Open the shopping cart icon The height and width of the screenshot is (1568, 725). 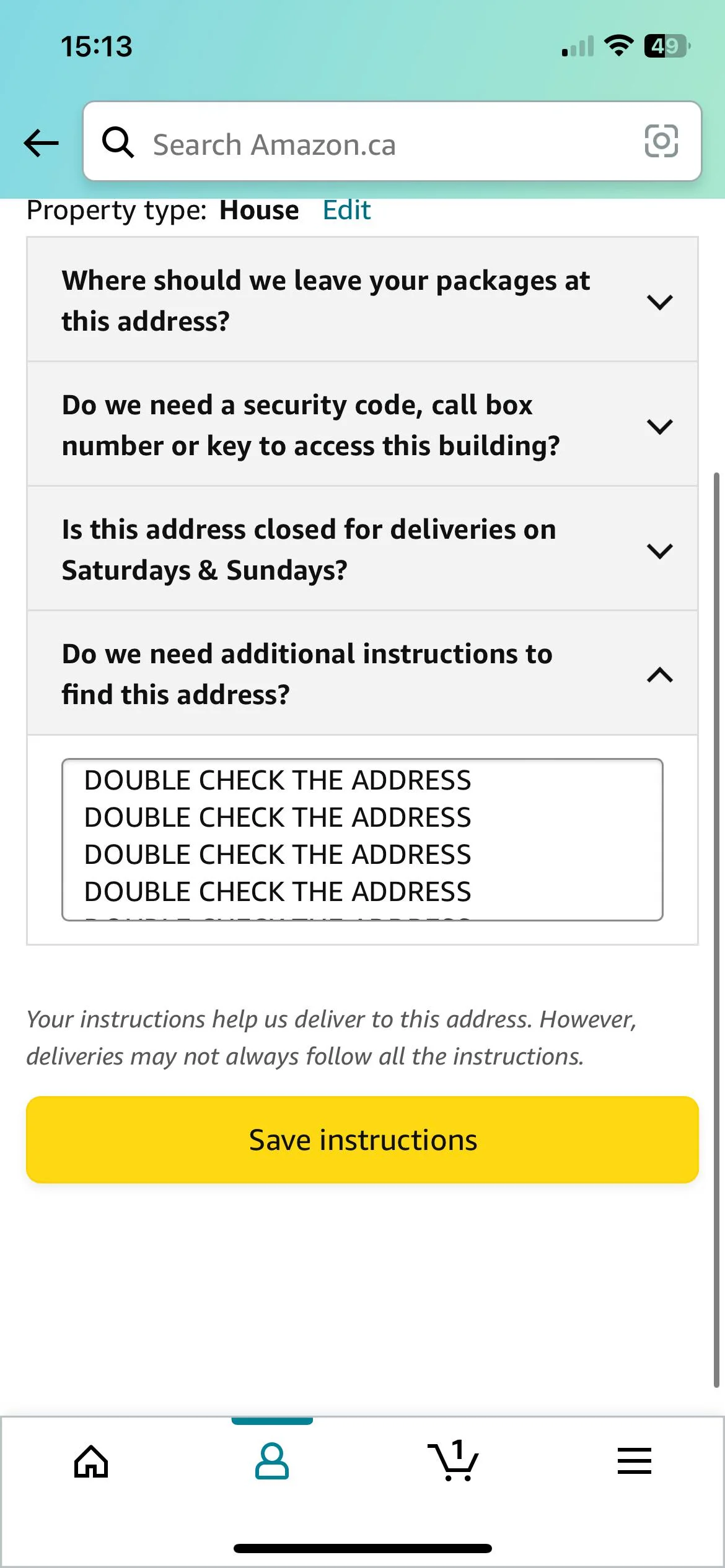[453, 1461]
